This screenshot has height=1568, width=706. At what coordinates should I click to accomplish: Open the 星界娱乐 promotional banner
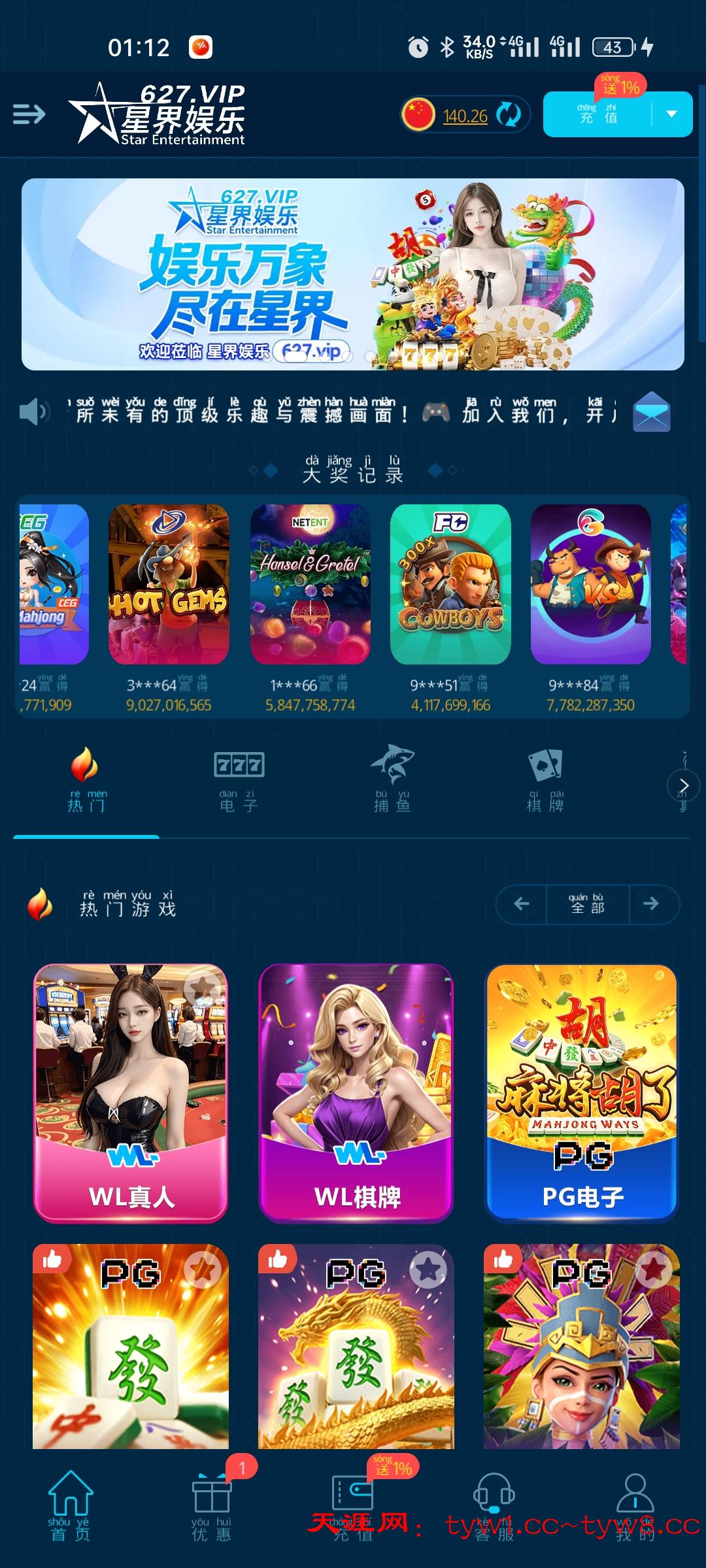coord(353,274)
